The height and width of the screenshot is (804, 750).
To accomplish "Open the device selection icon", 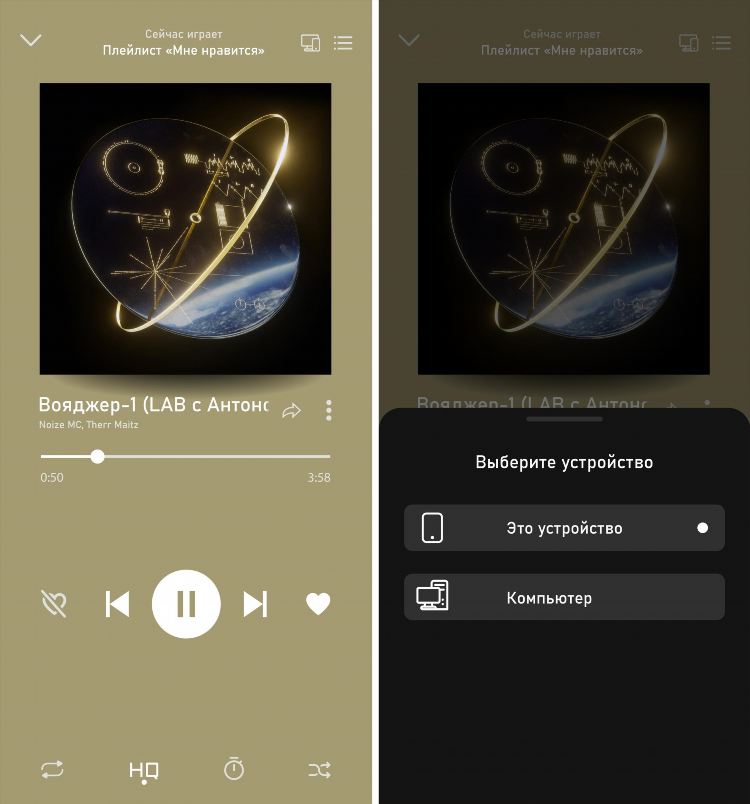I will pyautogui.click(x=310, y=43).
